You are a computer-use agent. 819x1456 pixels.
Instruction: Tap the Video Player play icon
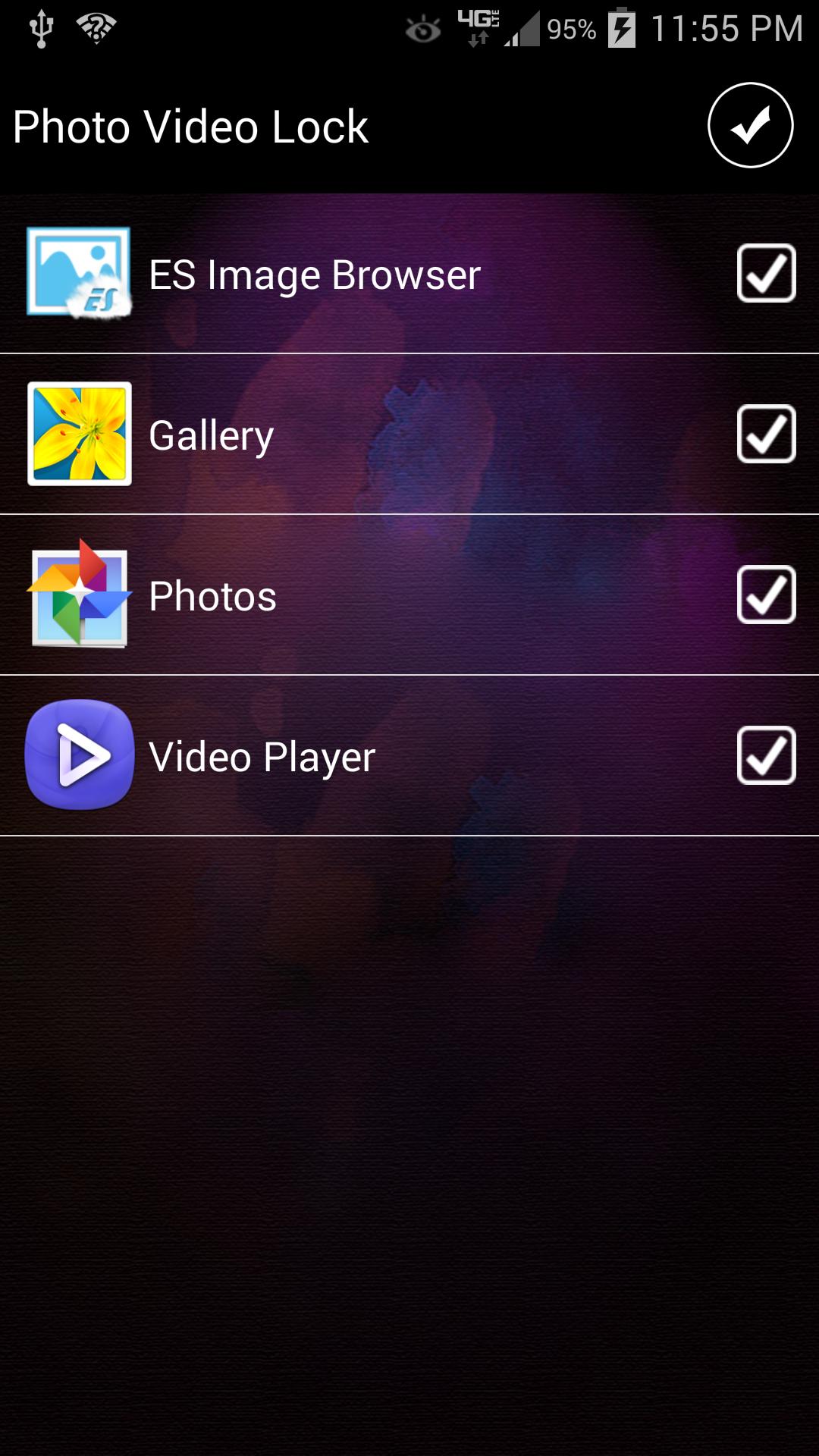[x=79, y=755]
